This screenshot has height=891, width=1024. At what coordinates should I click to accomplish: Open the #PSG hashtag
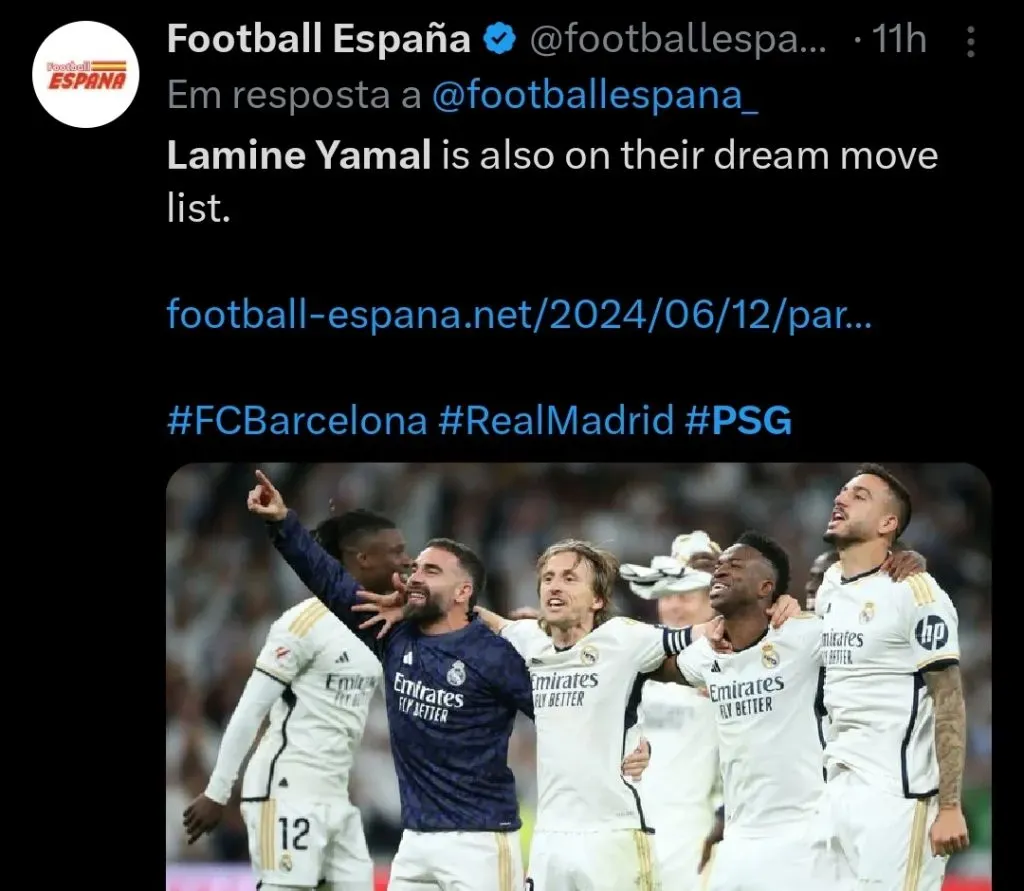pyautogui.click(x=738, y=421)
